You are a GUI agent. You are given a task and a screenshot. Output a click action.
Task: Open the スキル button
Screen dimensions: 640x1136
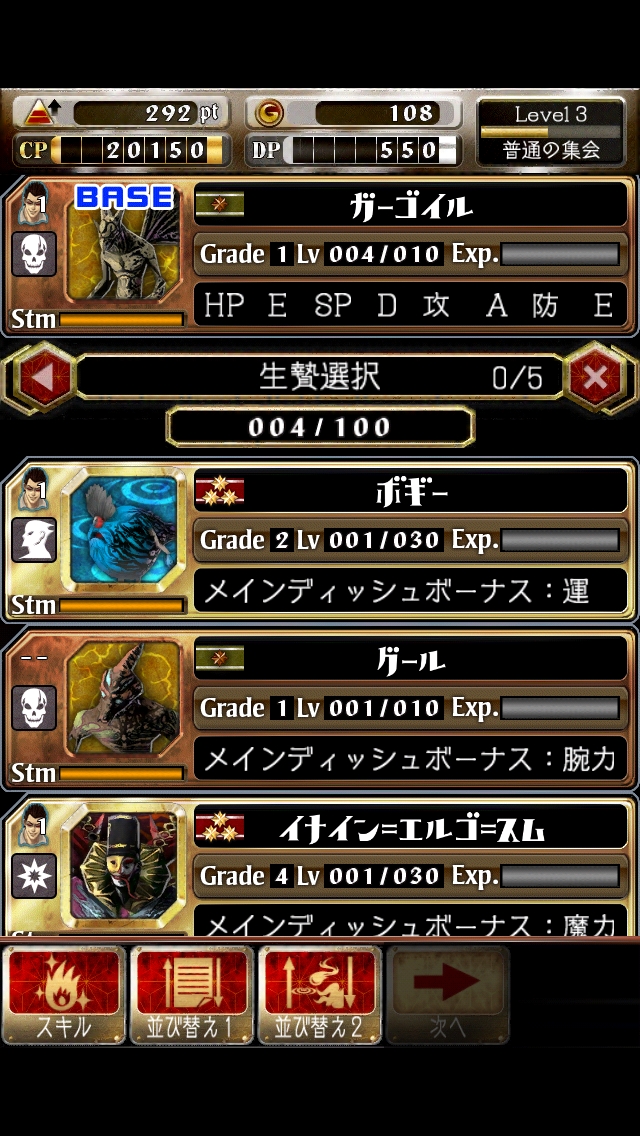(x=64, y=995)
